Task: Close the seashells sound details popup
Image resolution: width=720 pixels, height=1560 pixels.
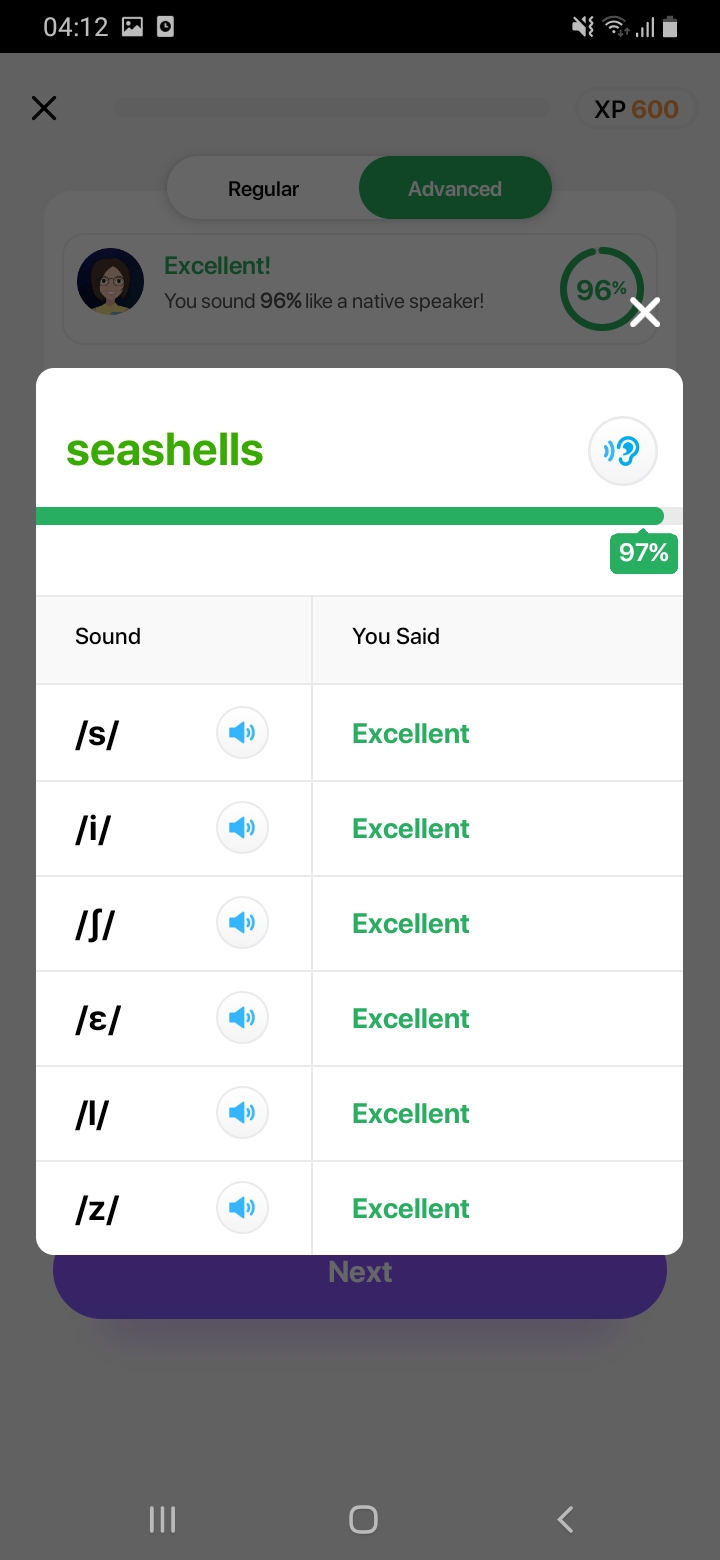Action: coord(645,313)
